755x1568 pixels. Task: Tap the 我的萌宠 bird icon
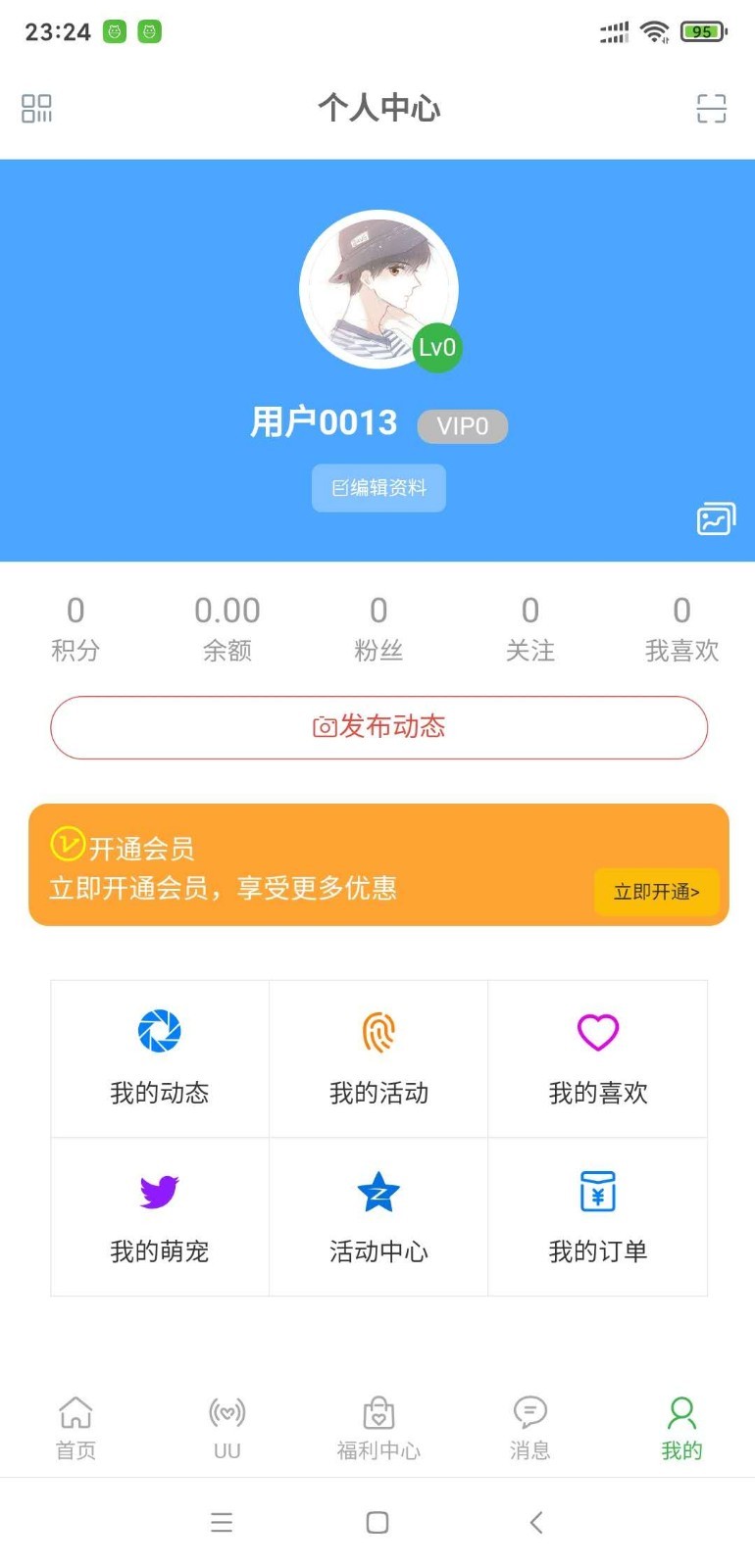pyautogui.click(x=159, y=1191)
